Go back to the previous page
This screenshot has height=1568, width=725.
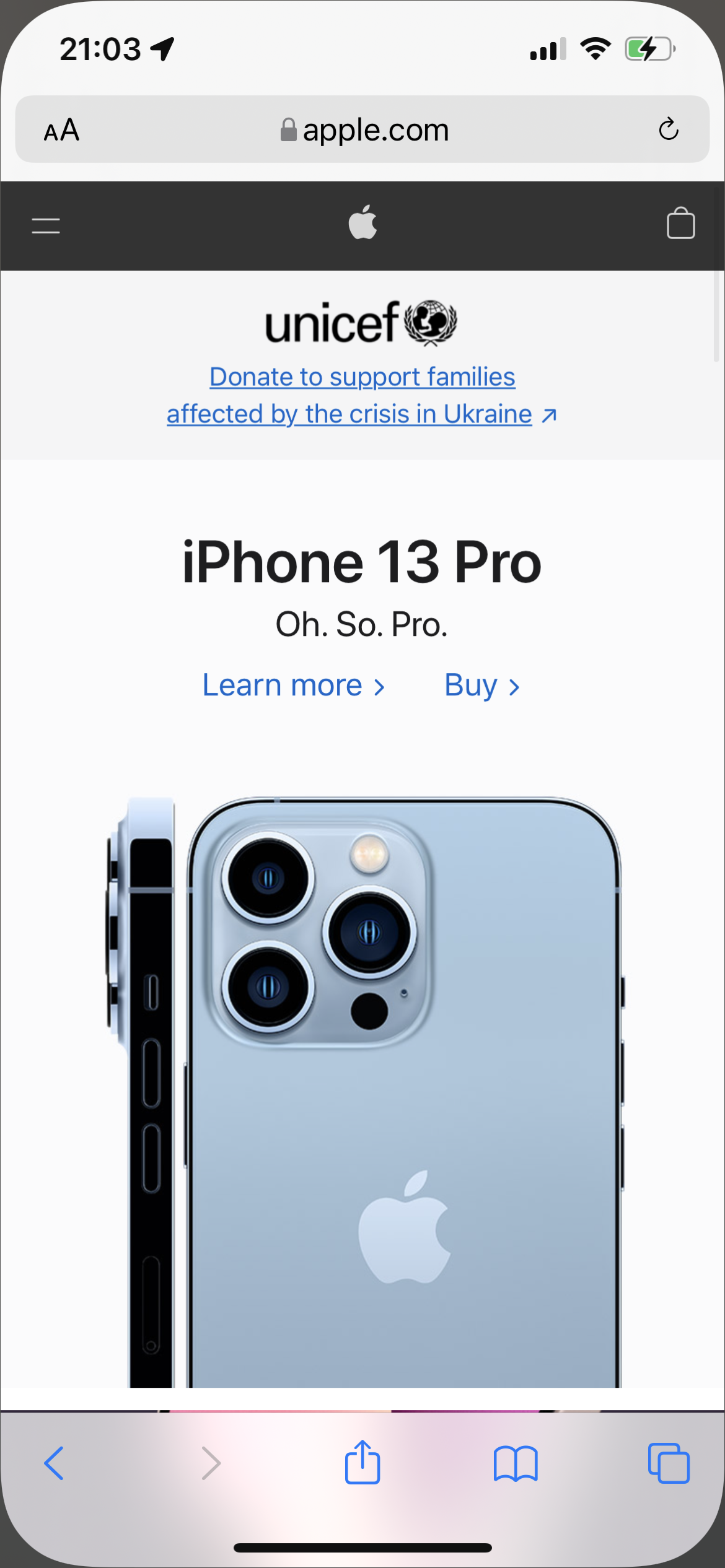[x=55, y=1463]
